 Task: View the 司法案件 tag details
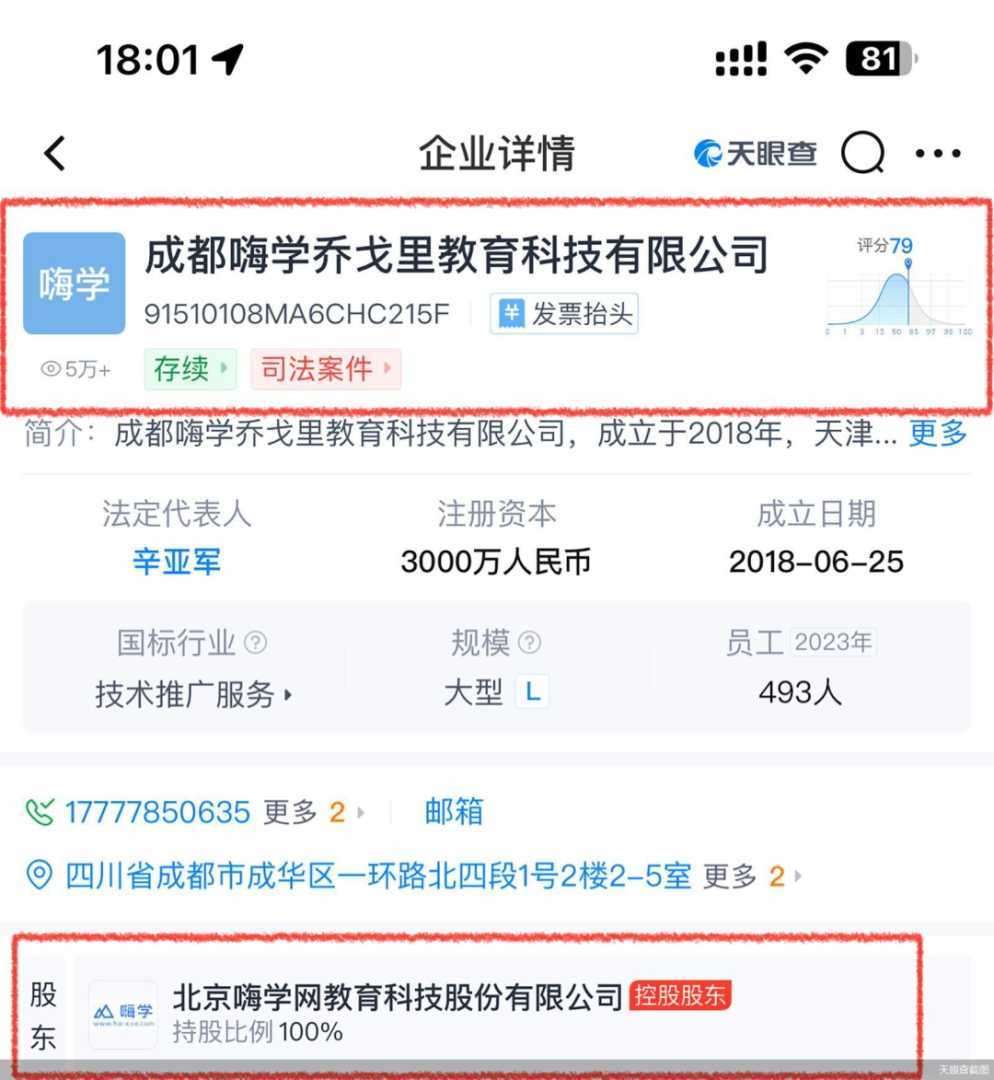[x=325, y=369]
